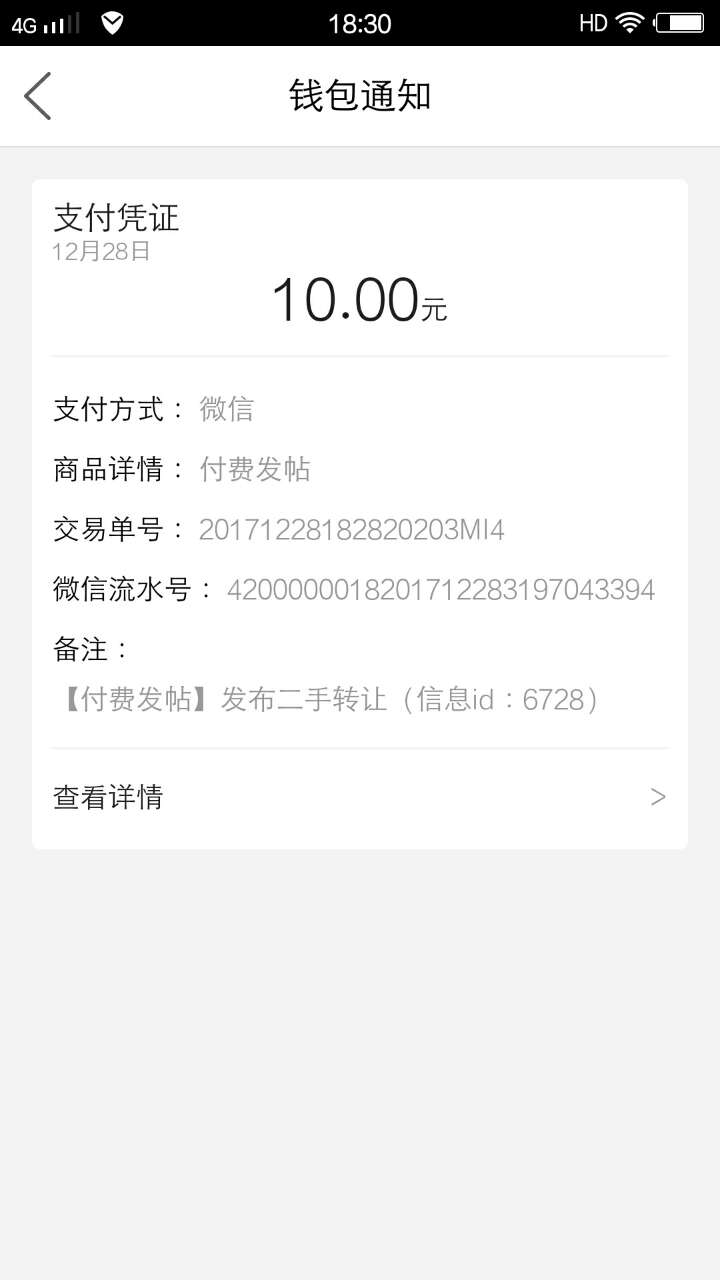
Task: Go back from 钱包通知 screen
Action: [x=38, y=97]
